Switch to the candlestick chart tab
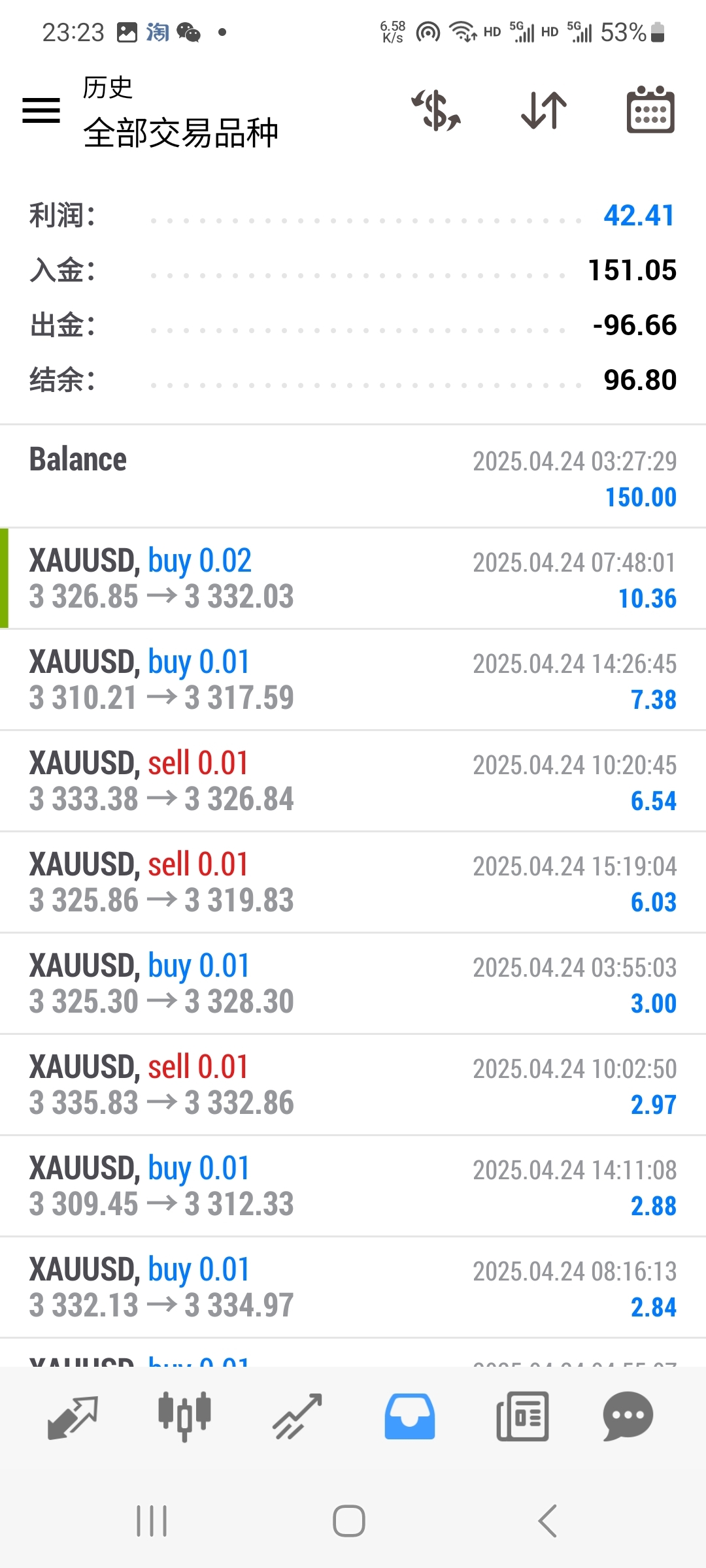This screenshot has width=706, height=1568. [185, 1416]
